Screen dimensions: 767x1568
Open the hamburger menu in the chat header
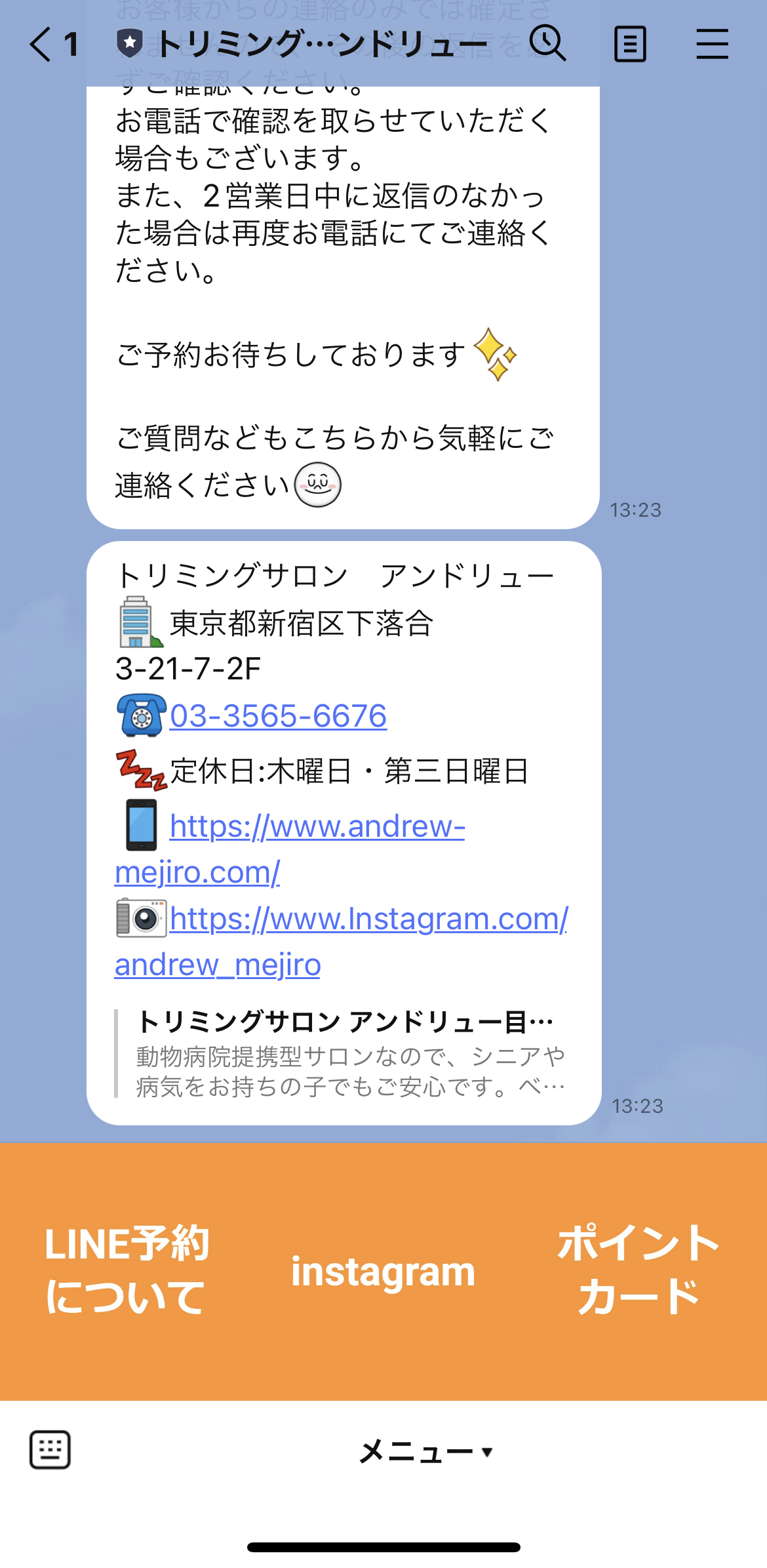click(x=713, y=45)
